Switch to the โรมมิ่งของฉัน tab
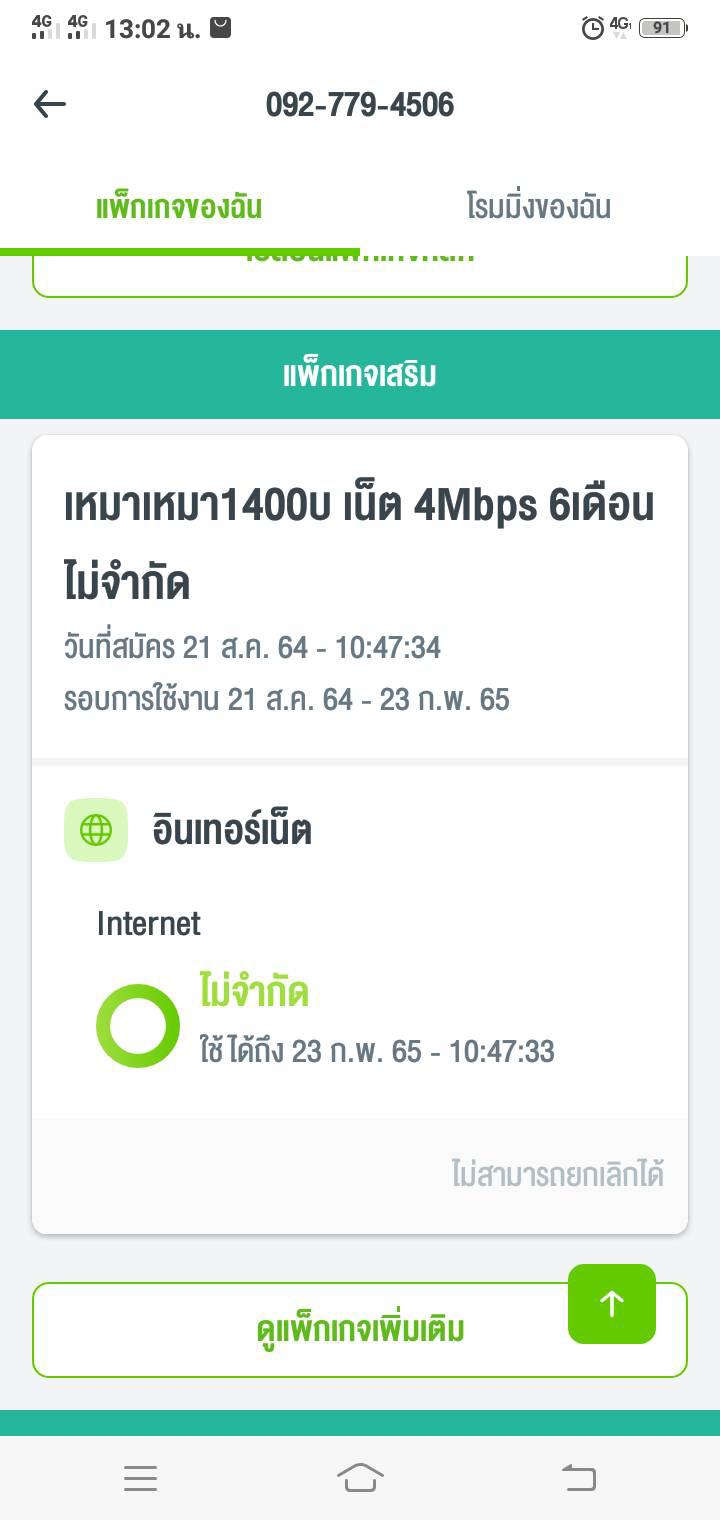Screen dimensions: 720x1520 [539, 207]
